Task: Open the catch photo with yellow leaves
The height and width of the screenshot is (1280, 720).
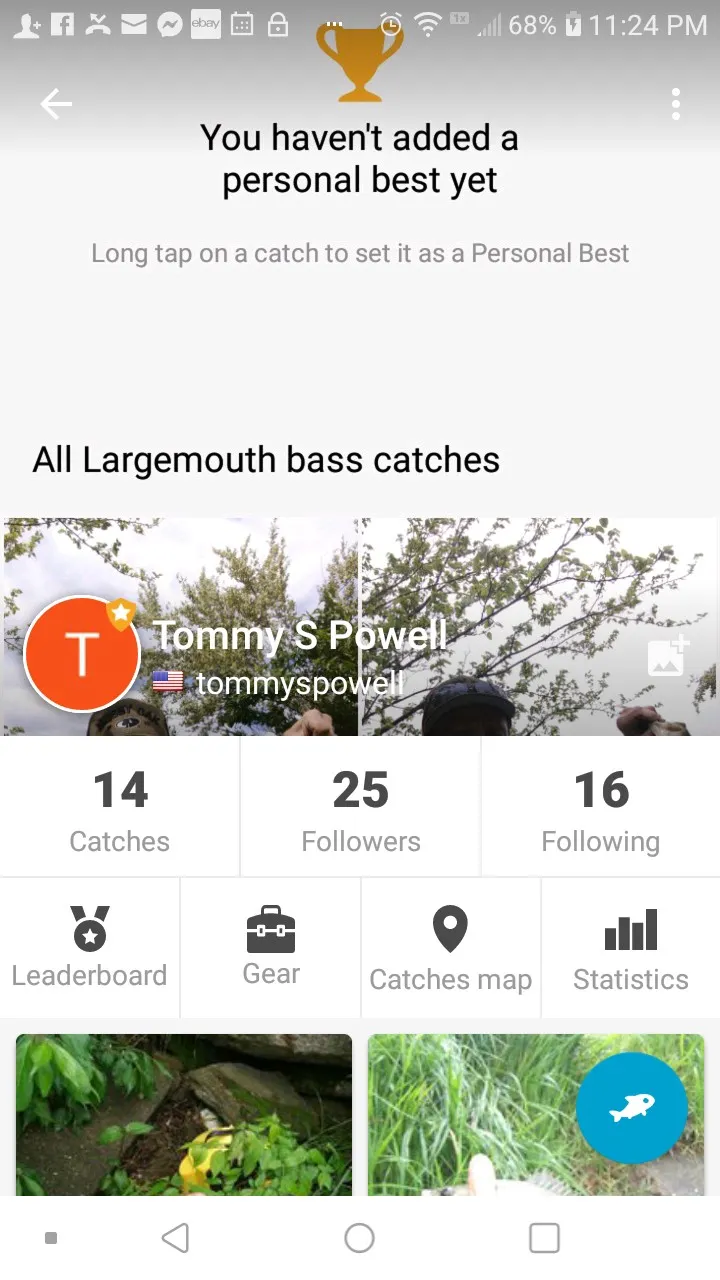Action: coord(184,1115)
